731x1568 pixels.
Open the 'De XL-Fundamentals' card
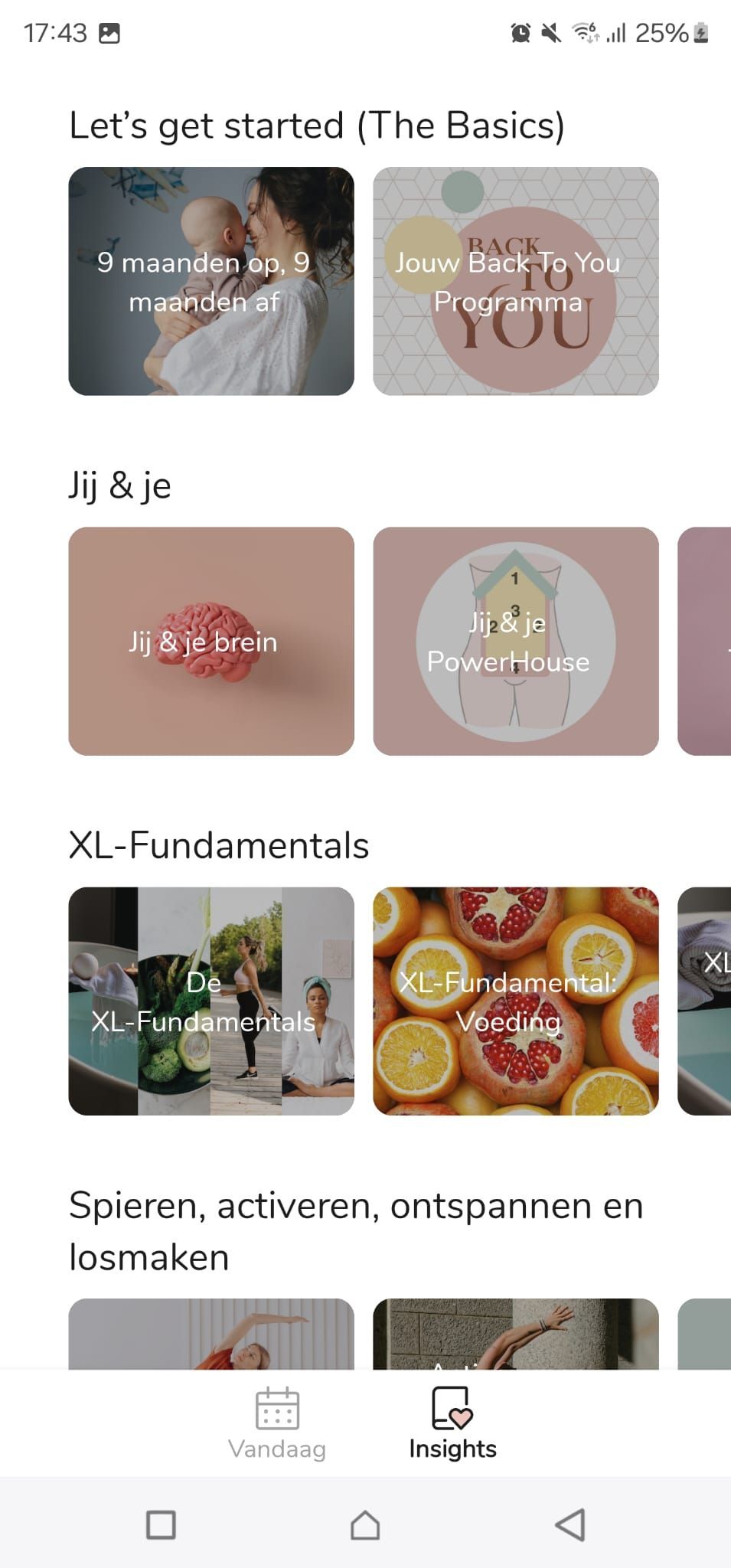pos(210,1001)
